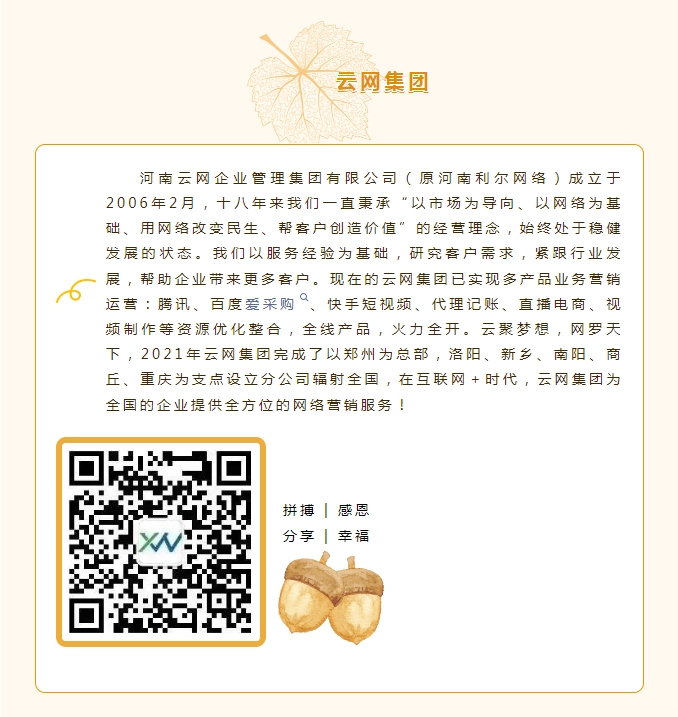Open the blue 爱采购 search link
Screen dimensions: 678x717
[x=270, y=303]
